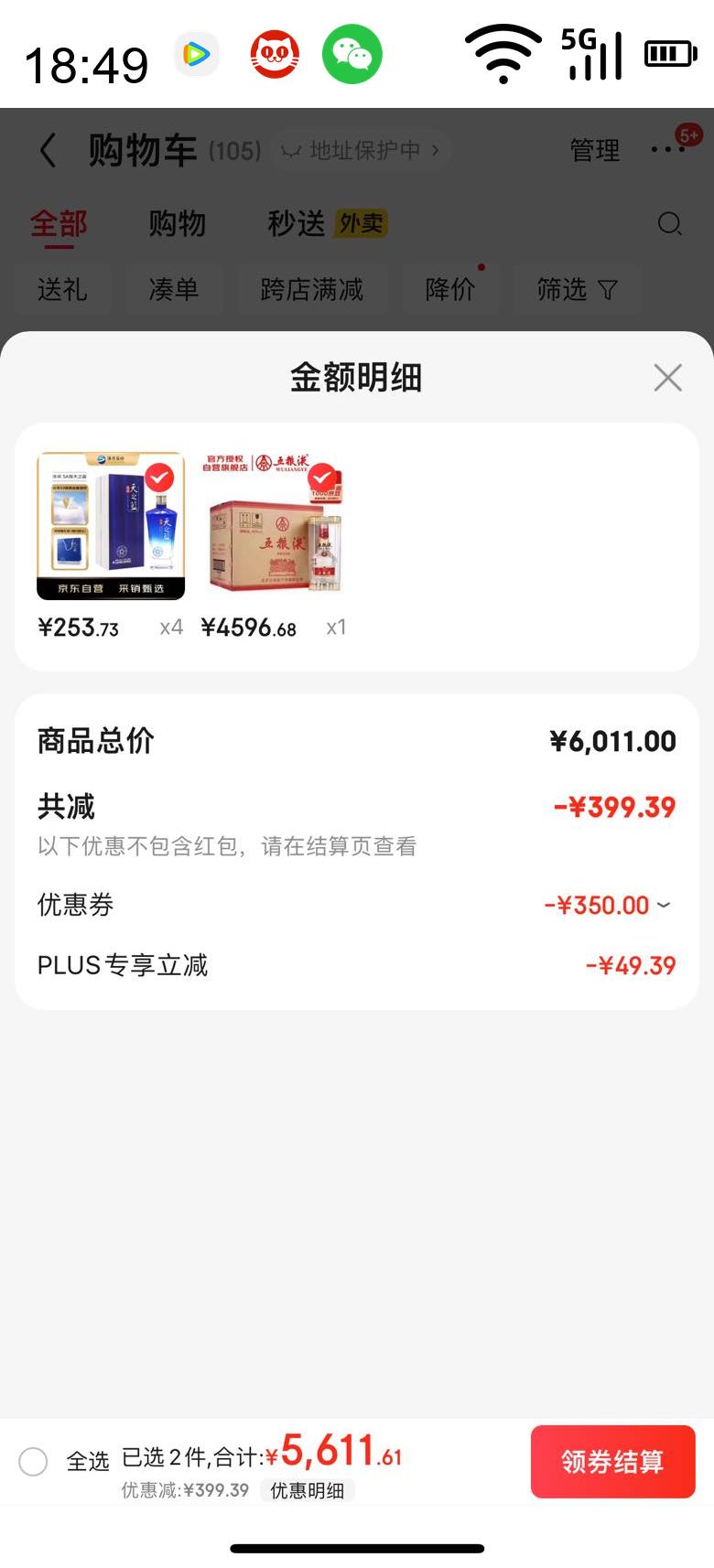Toggle the 全选 select-all checkbox
The image size is (714, 1568).
(34, 1461)
